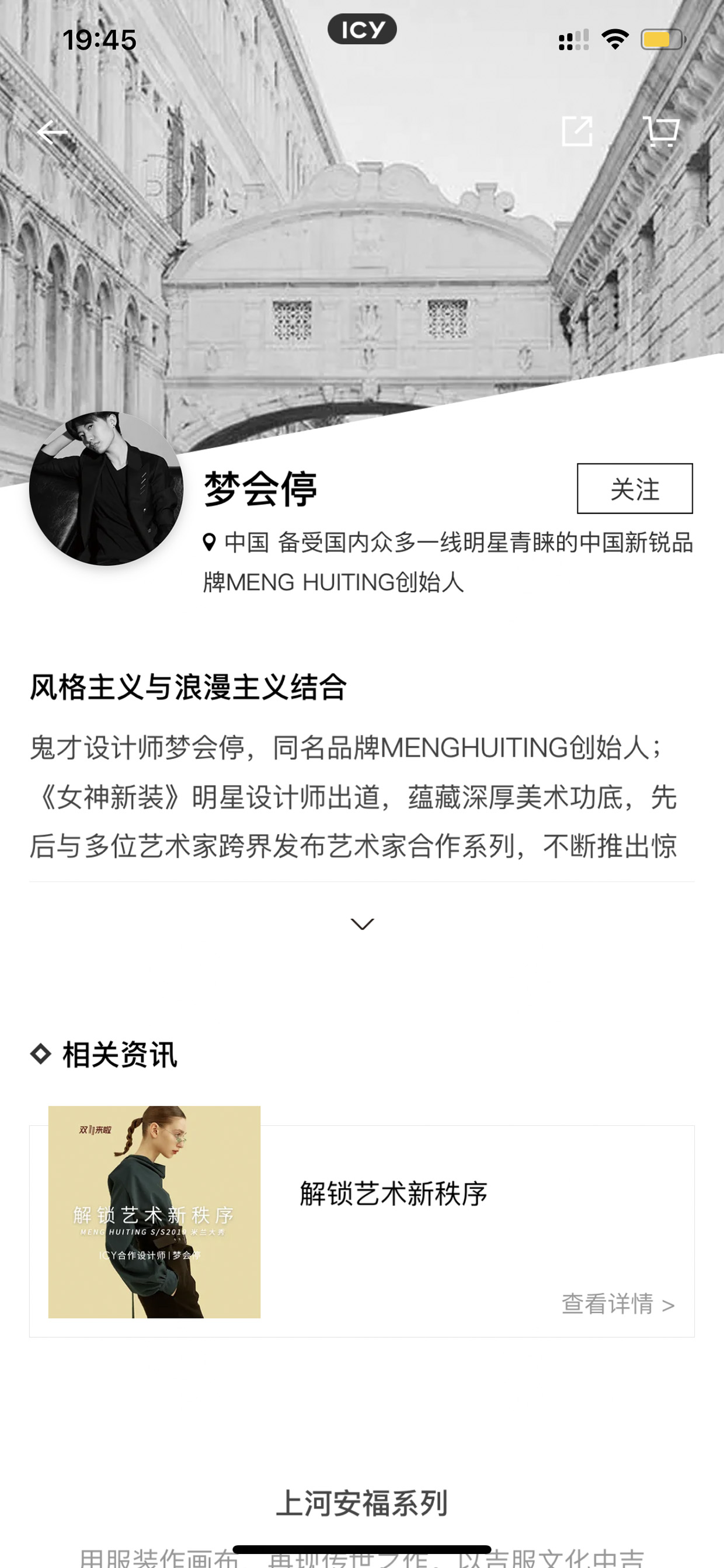Screen dimensions: 724x1568
Task: Share this designer page
Action: tap(577, 131)
